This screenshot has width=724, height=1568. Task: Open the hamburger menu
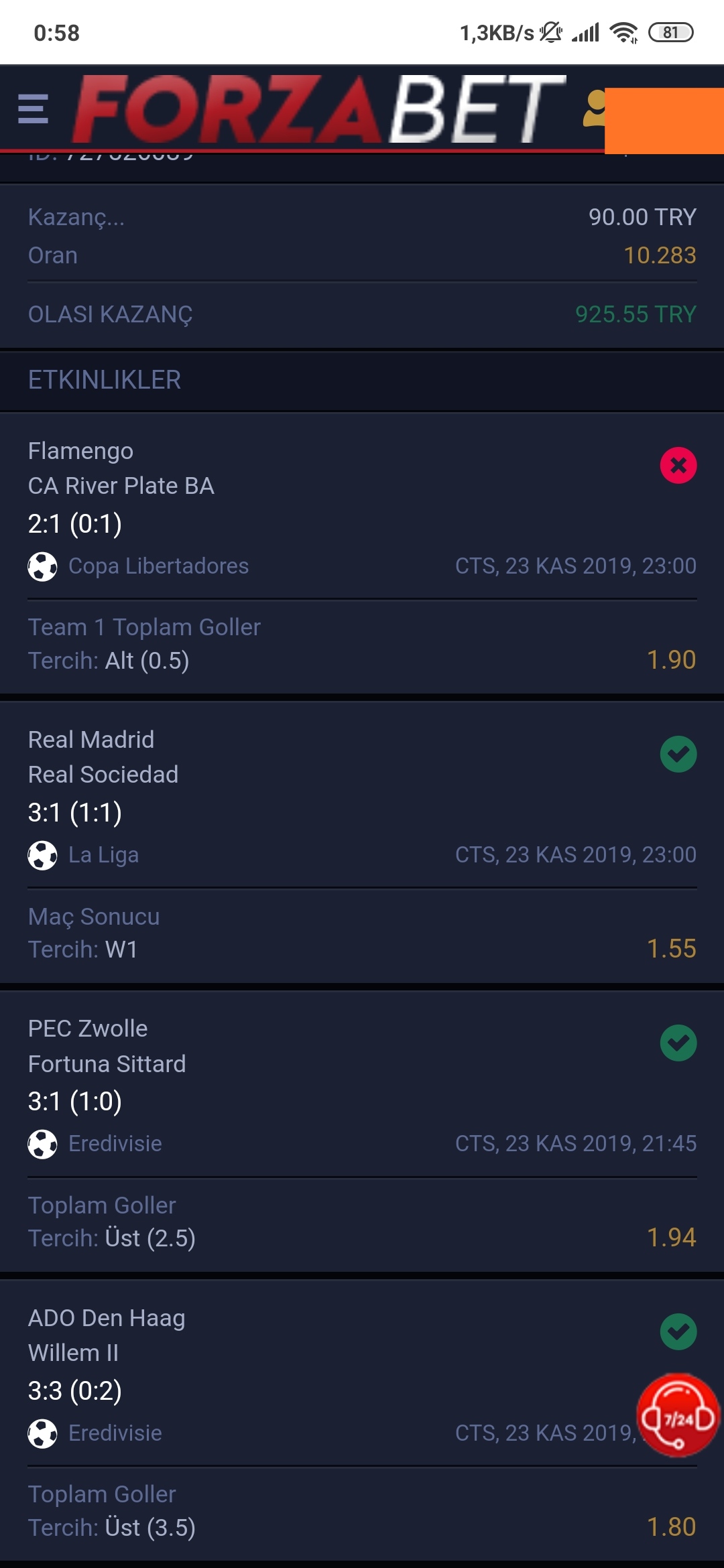[33, 109]
